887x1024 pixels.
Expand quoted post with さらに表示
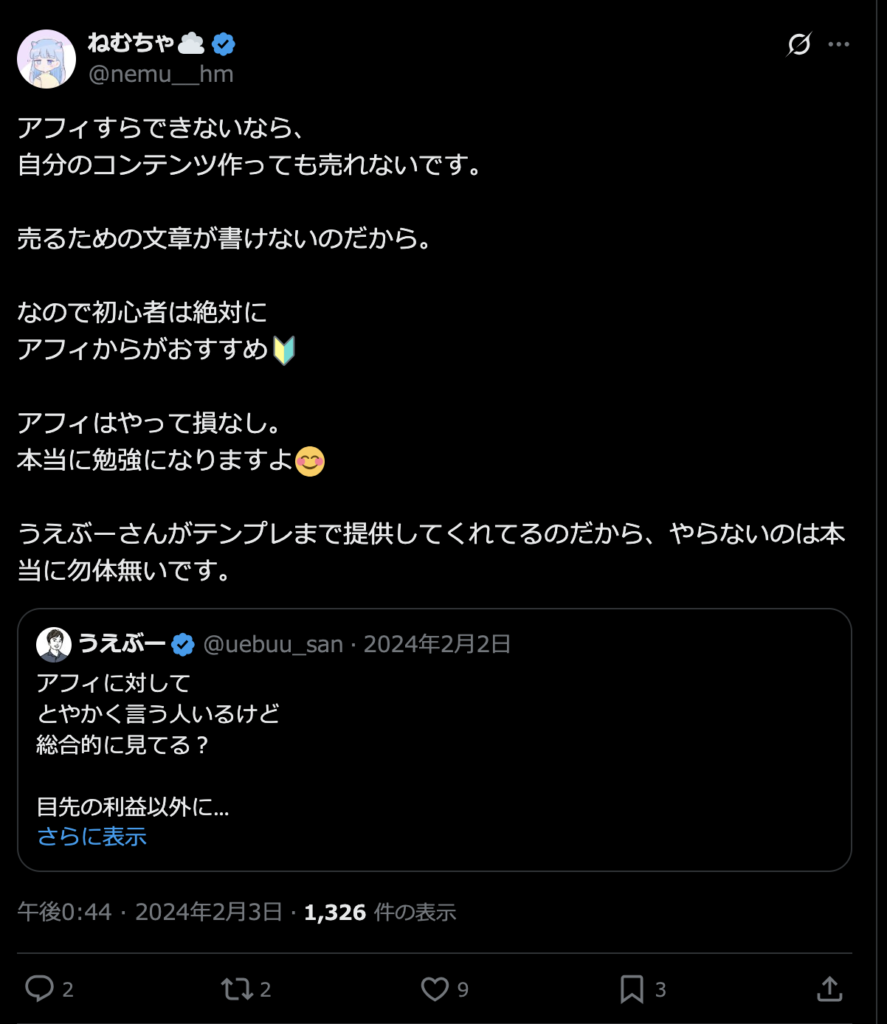[x=92, y=837]
